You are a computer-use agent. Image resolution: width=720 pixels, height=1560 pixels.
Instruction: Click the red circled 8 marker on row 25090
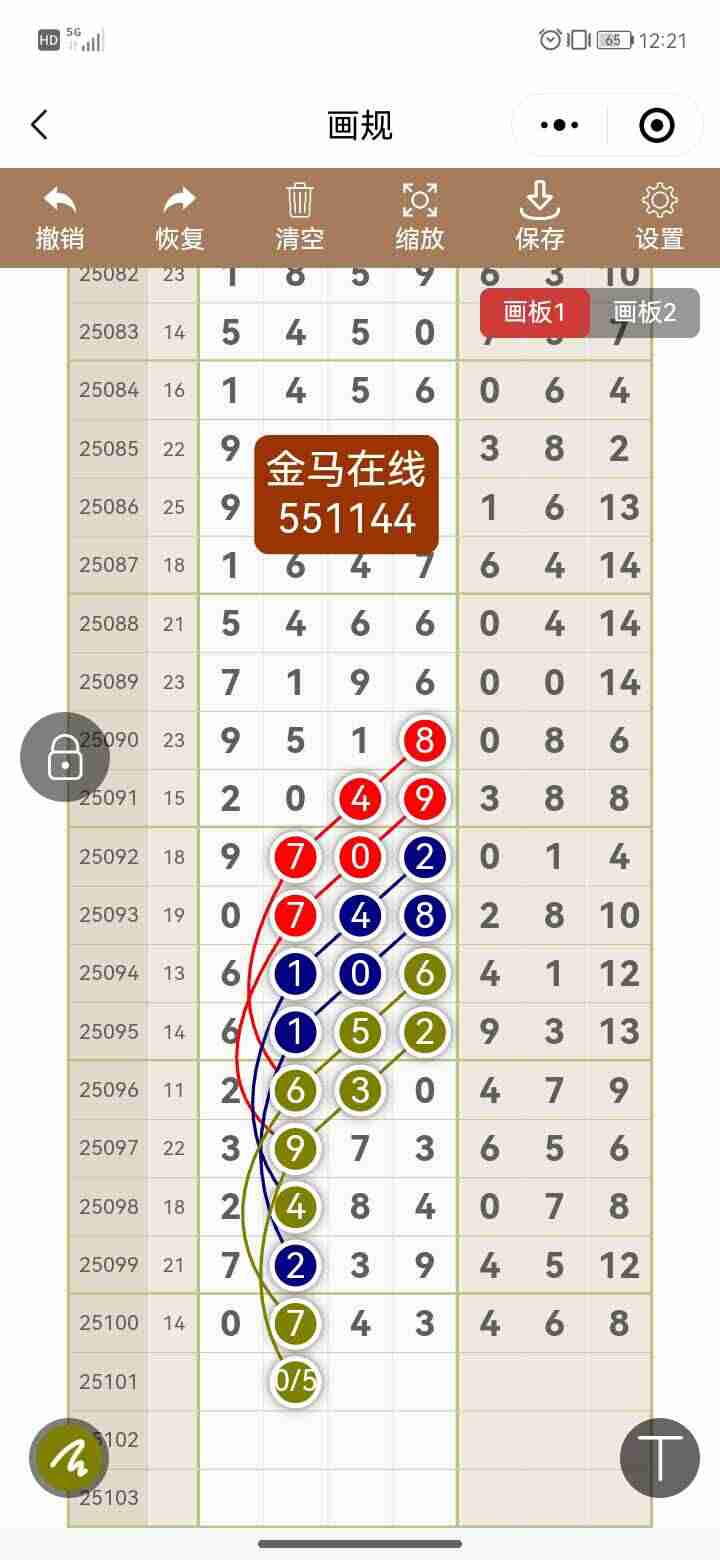point(423,740)
